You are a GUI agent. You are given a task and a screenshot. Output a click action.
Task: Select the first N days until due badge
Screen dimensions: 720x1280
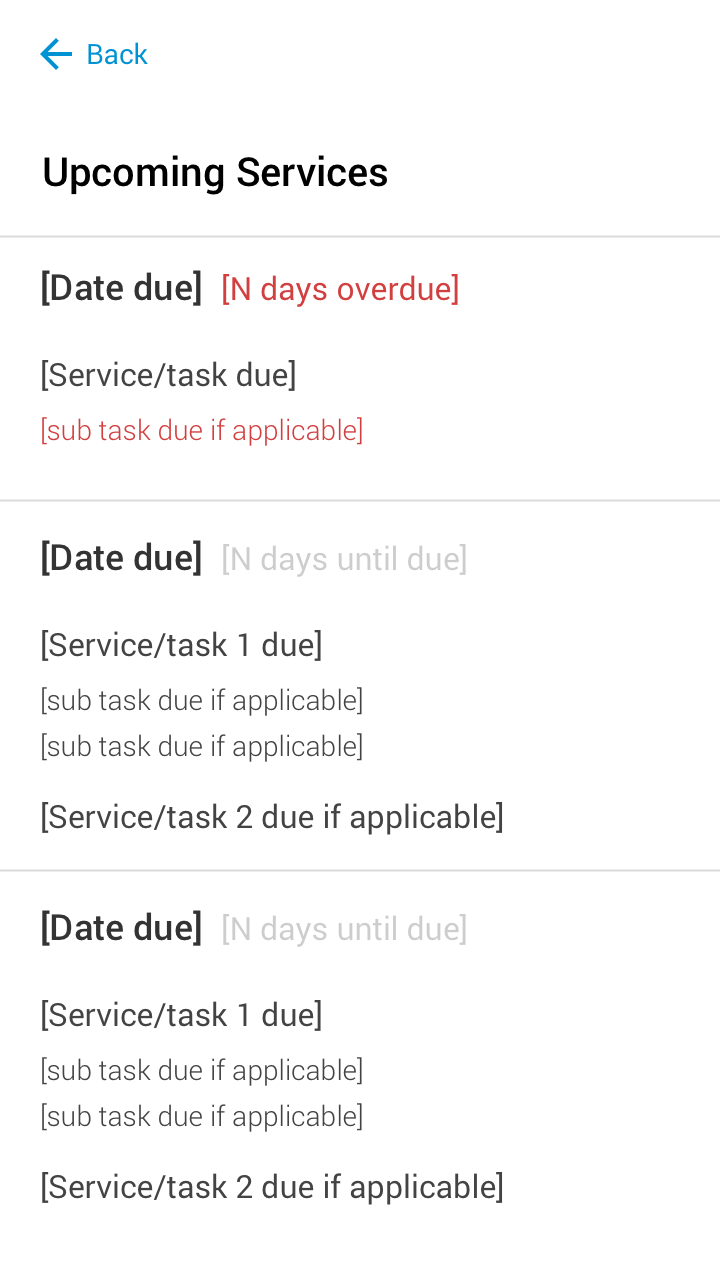pos(344,559)
